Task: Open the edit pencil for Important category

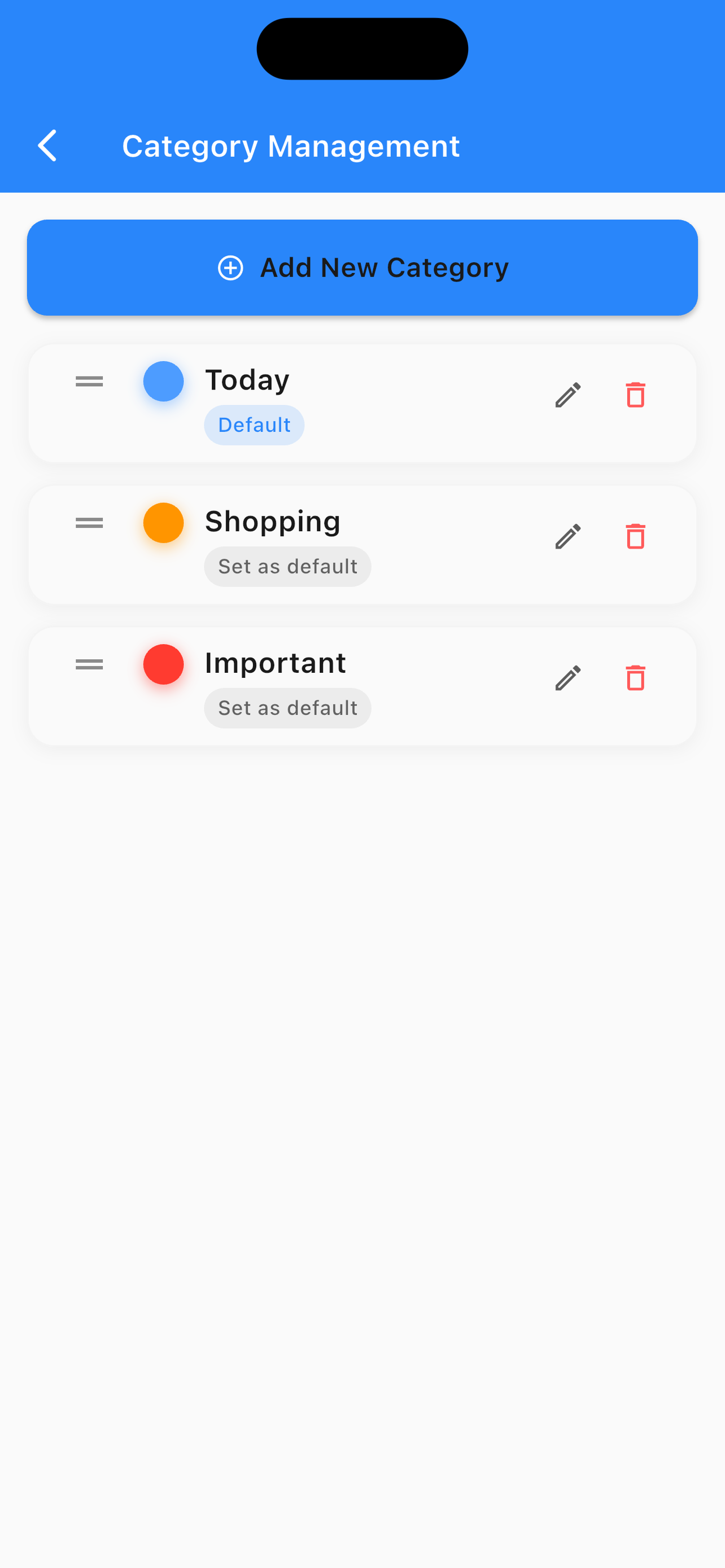Action: pos(568,678)
